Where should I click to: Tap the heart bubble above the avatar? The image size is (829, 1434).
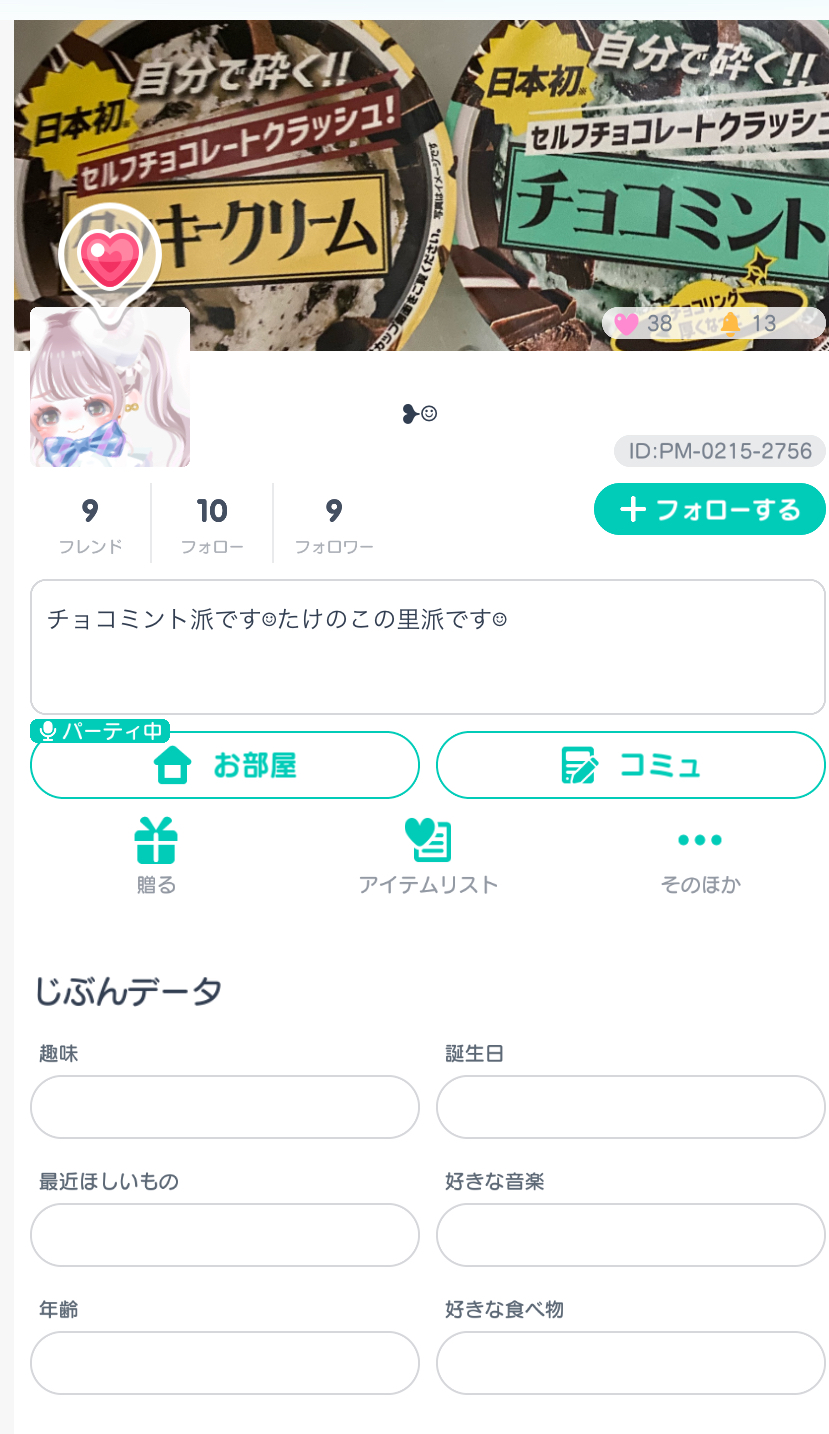(x=110, y=256)
